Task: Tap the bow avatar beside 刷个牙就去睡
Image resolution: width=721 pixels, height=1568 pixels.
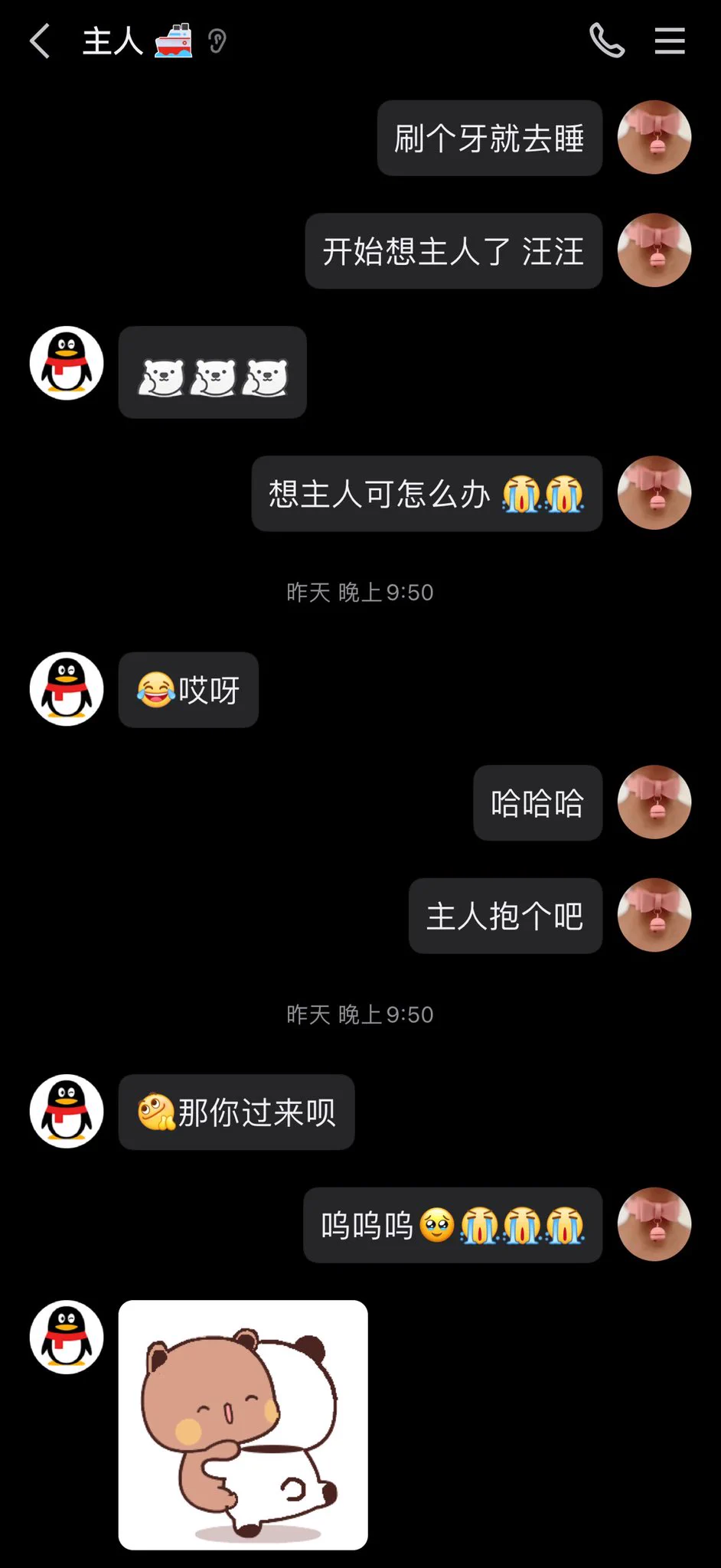Action: pyautogui.click(x=654, y=137)
